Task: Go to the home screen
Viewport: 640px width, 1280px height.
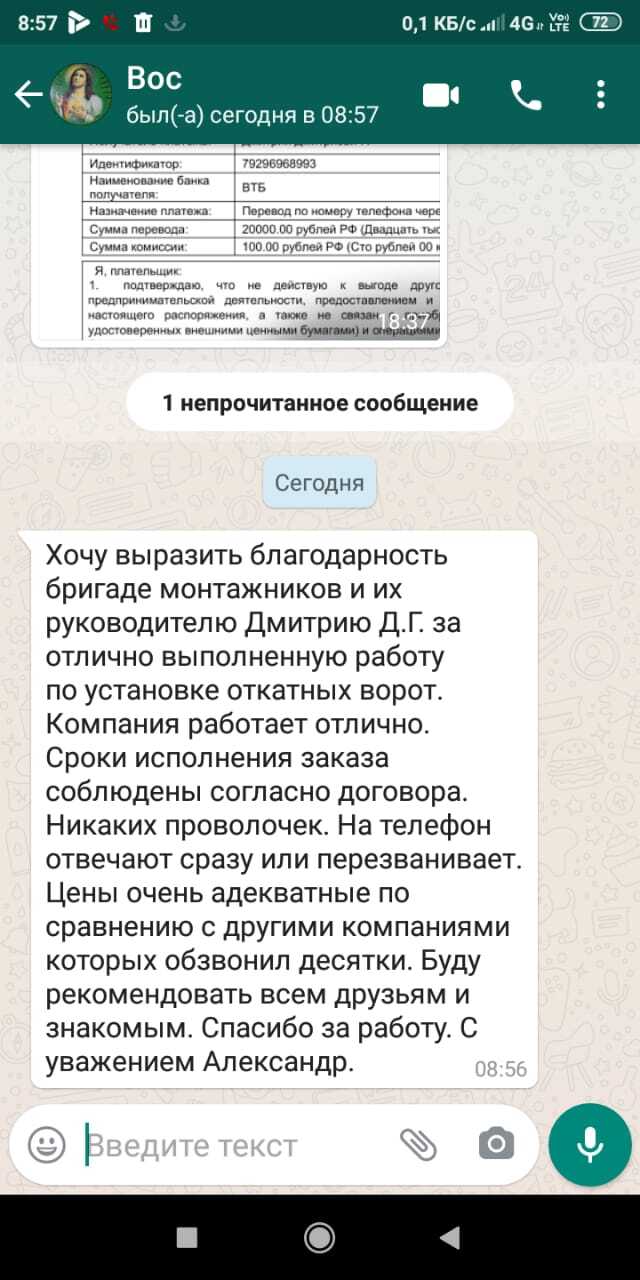Action: (x=319, y=1238)
